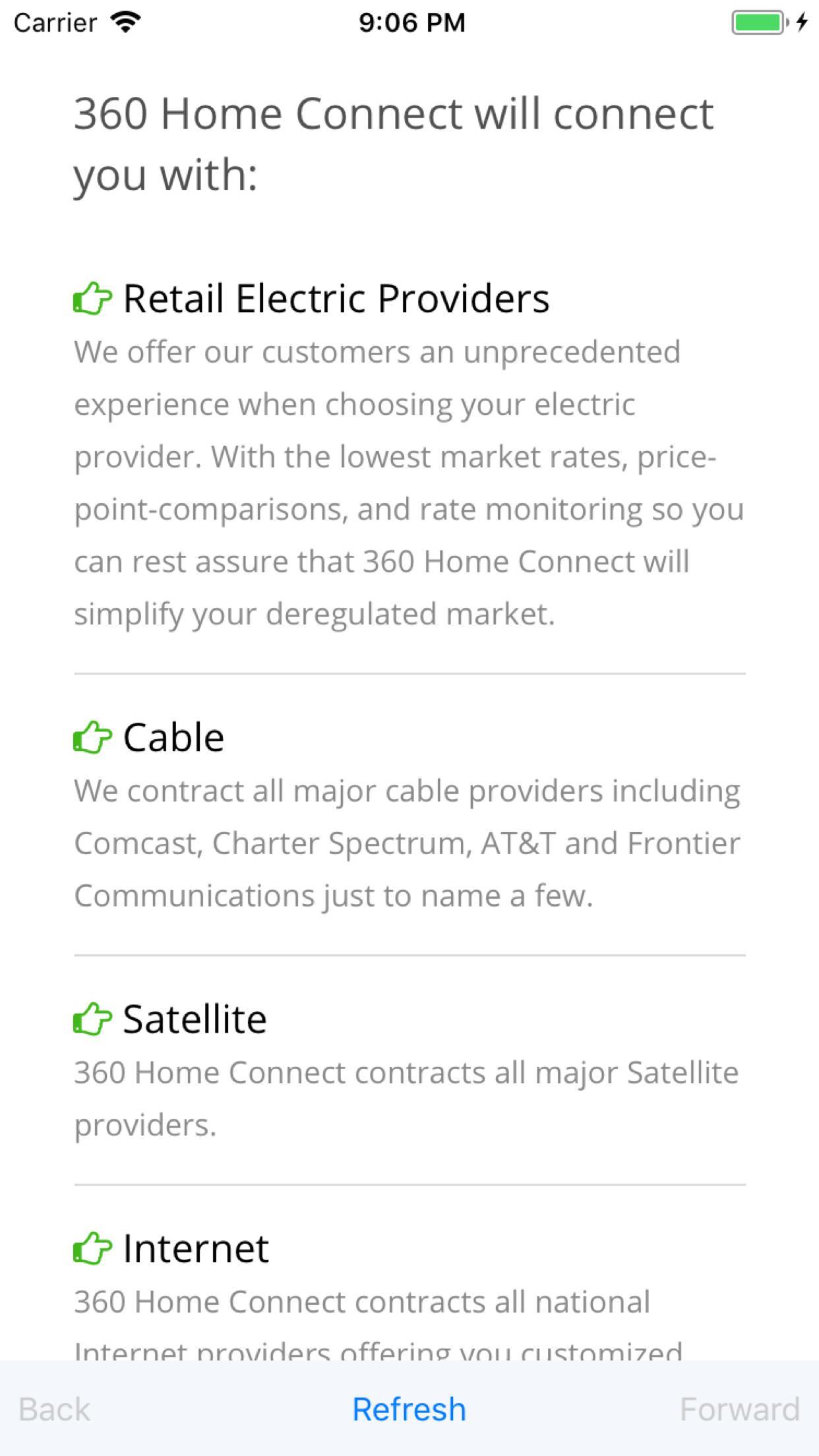Click the thumbs-up icon beside Internet
The image size is (819, 1456).
click(92, 1248)
